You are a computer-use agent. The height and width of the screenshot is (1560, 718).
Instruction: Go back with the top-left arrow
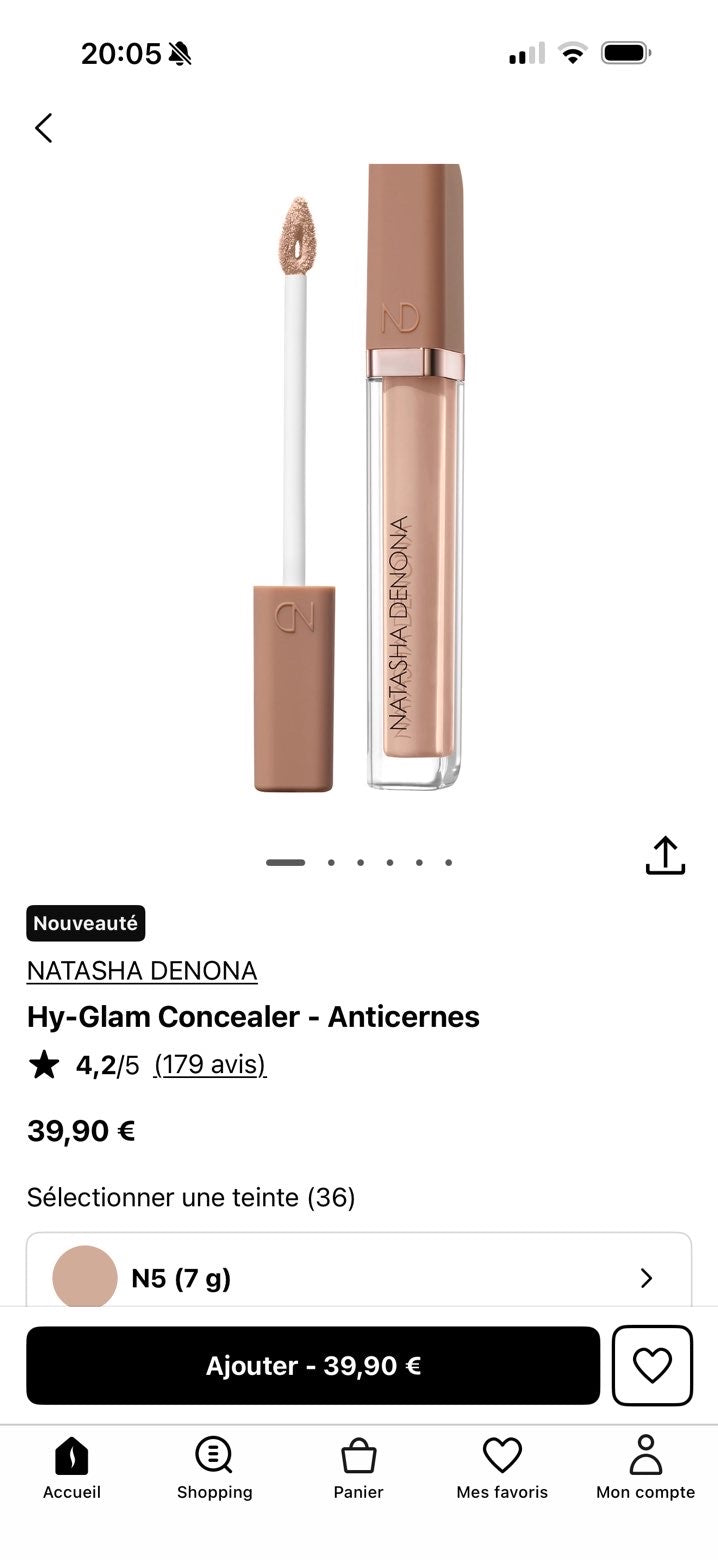point(43,128)
